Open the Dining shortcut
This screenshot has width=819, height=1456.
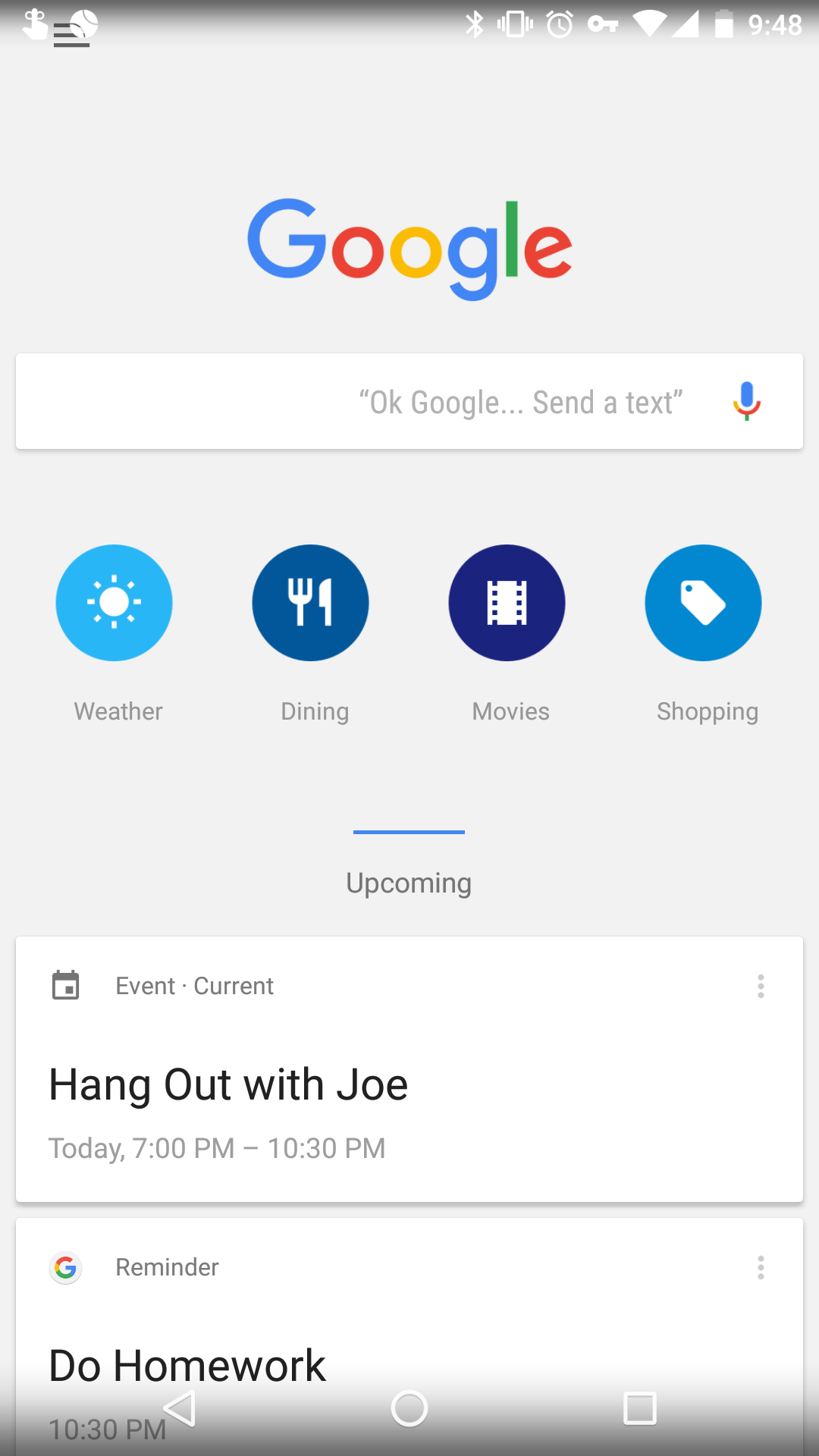311,603
